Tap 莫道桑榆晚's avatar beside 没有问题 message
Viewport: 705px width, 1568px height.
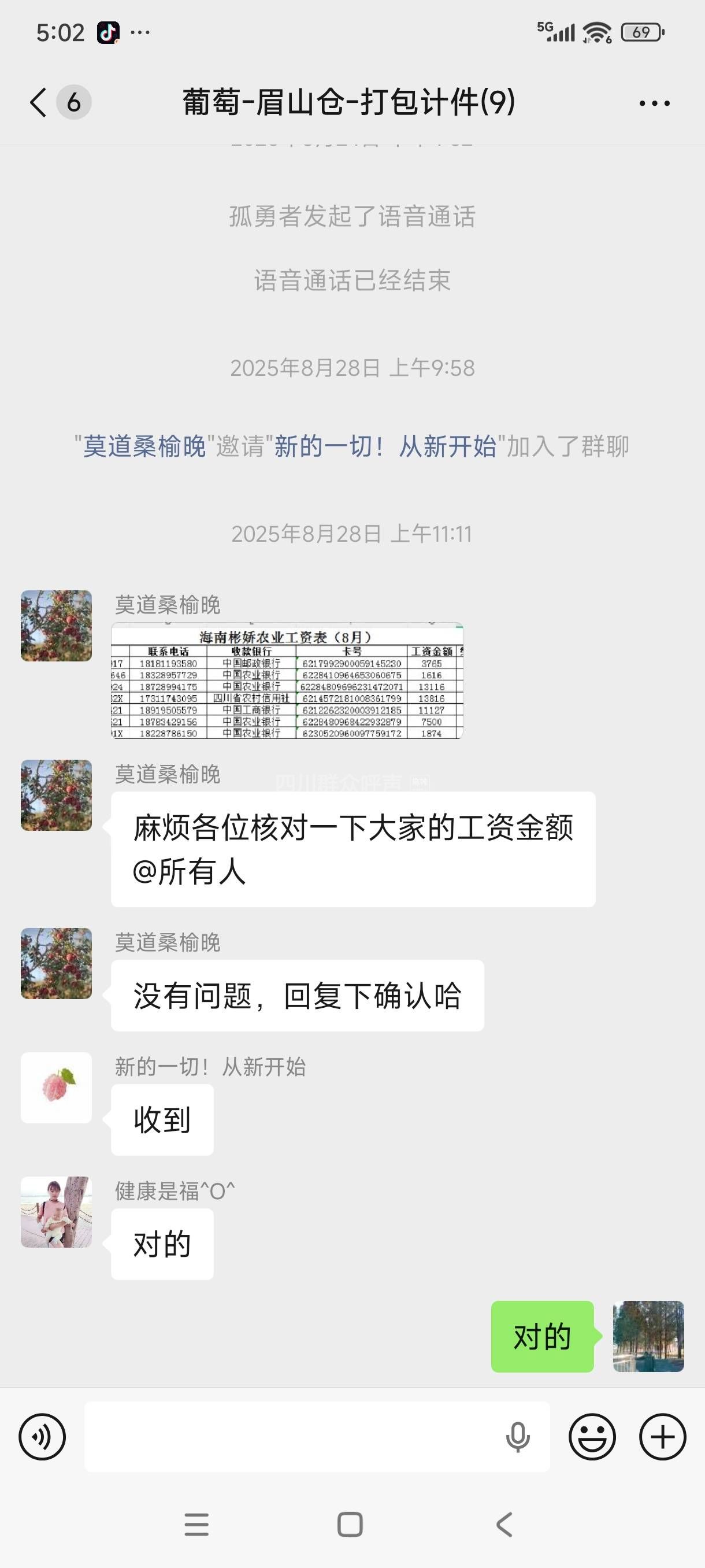pyautogui.click(x=57, y=964)
